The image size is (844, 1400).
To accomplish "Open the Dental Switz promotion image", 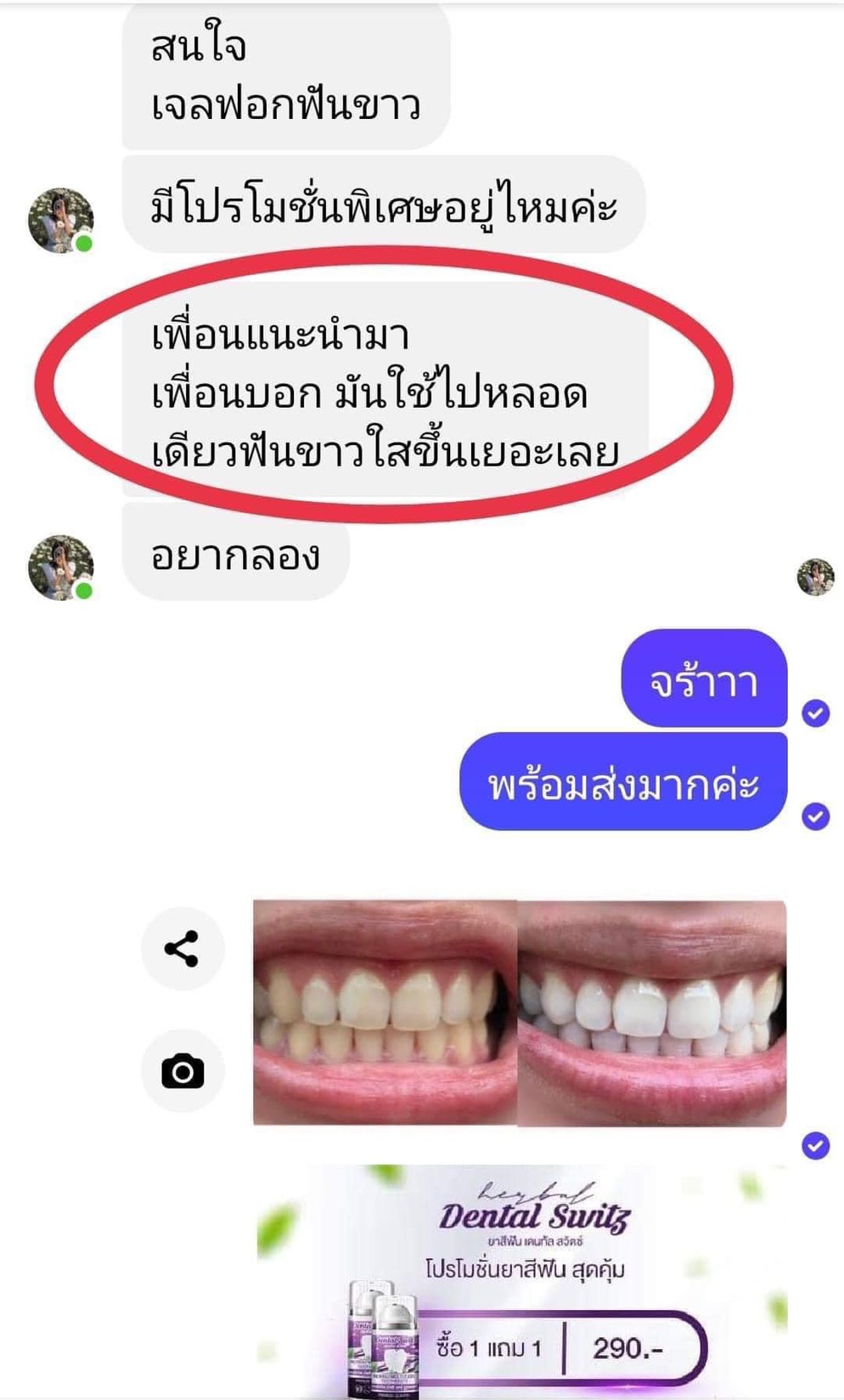I will 521,1280.
